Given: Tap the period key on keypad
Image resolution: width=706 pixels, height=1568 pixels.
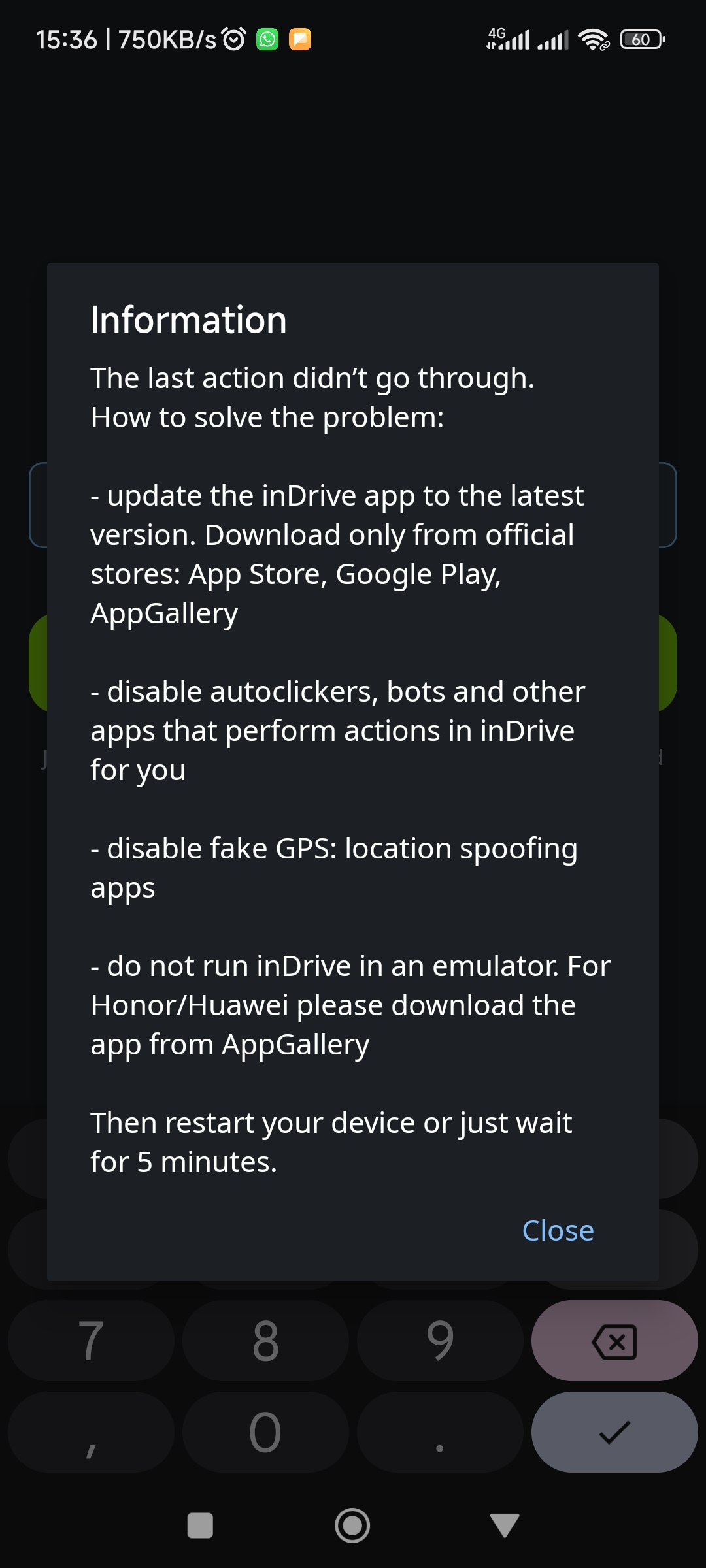Looking at the screenshot, I should point(440,1431).
